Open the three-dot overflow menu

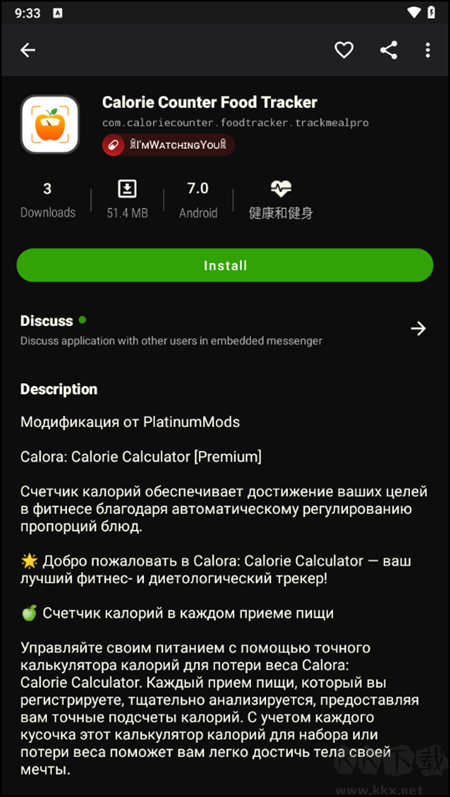(x=428, y=50)
